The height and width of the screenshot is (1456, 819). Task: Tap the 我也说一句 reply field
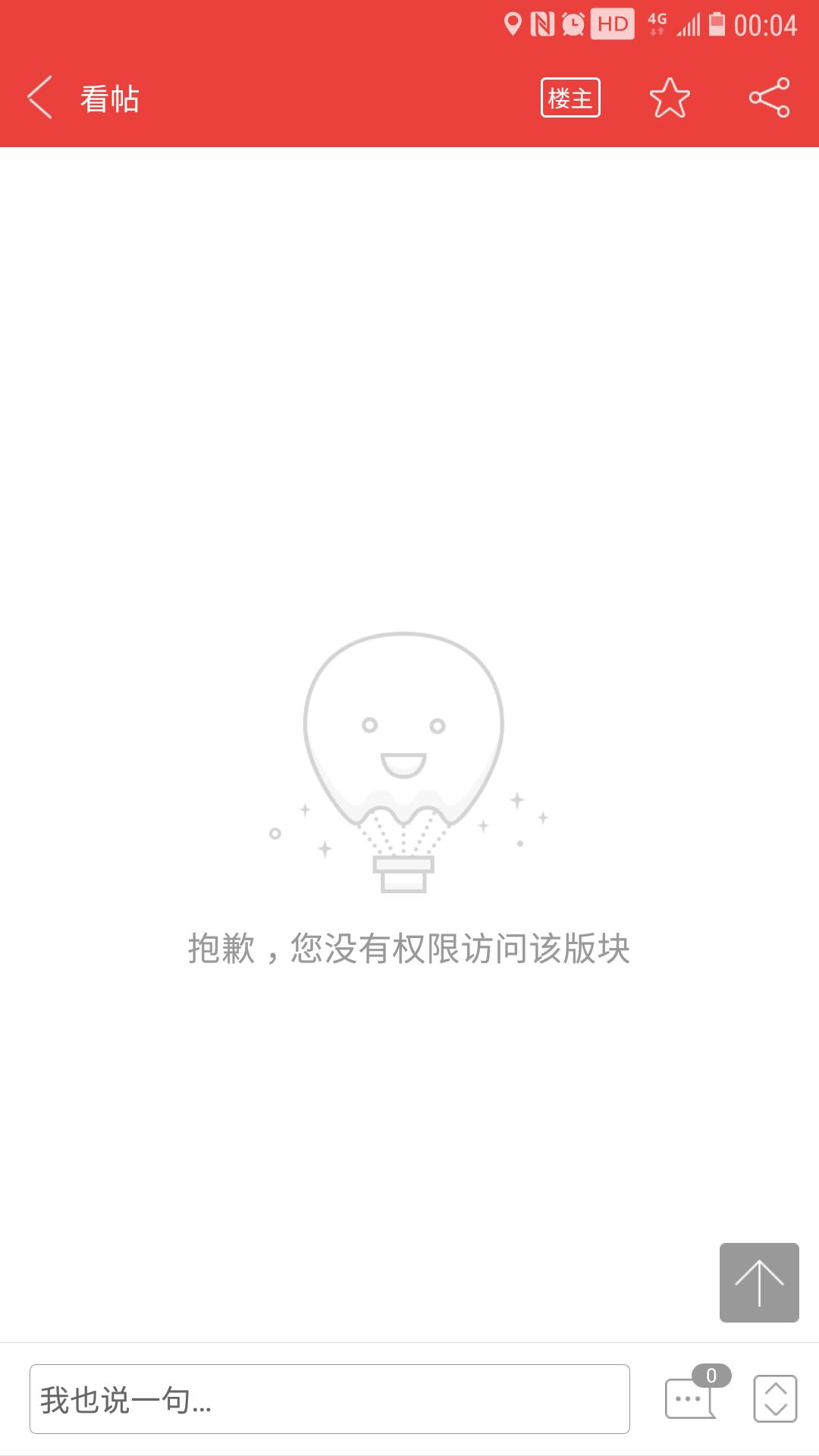coord(330,1399)
